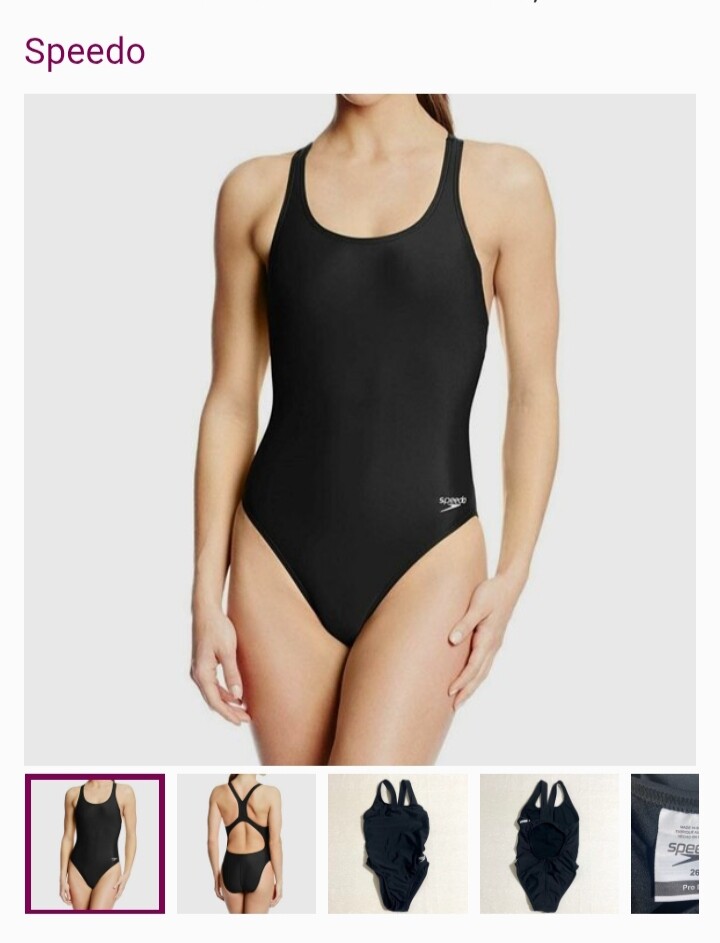Show the model back view thumbnail
Image resolution: width=720 pixels, height=943 pixels.
click(x=246, y=844)
